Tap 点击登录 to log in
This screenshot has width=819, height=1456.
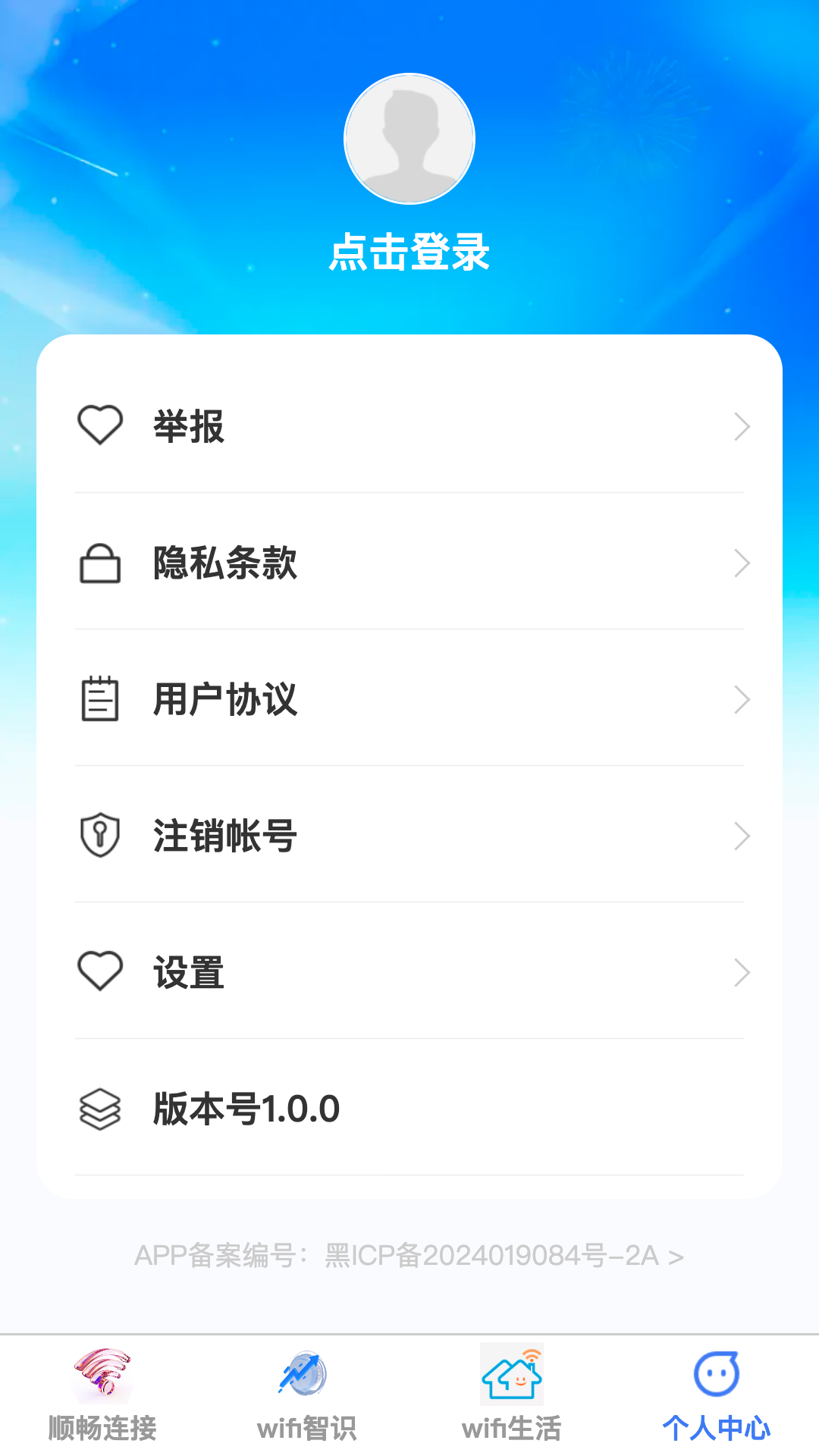(x=409, y=253)
